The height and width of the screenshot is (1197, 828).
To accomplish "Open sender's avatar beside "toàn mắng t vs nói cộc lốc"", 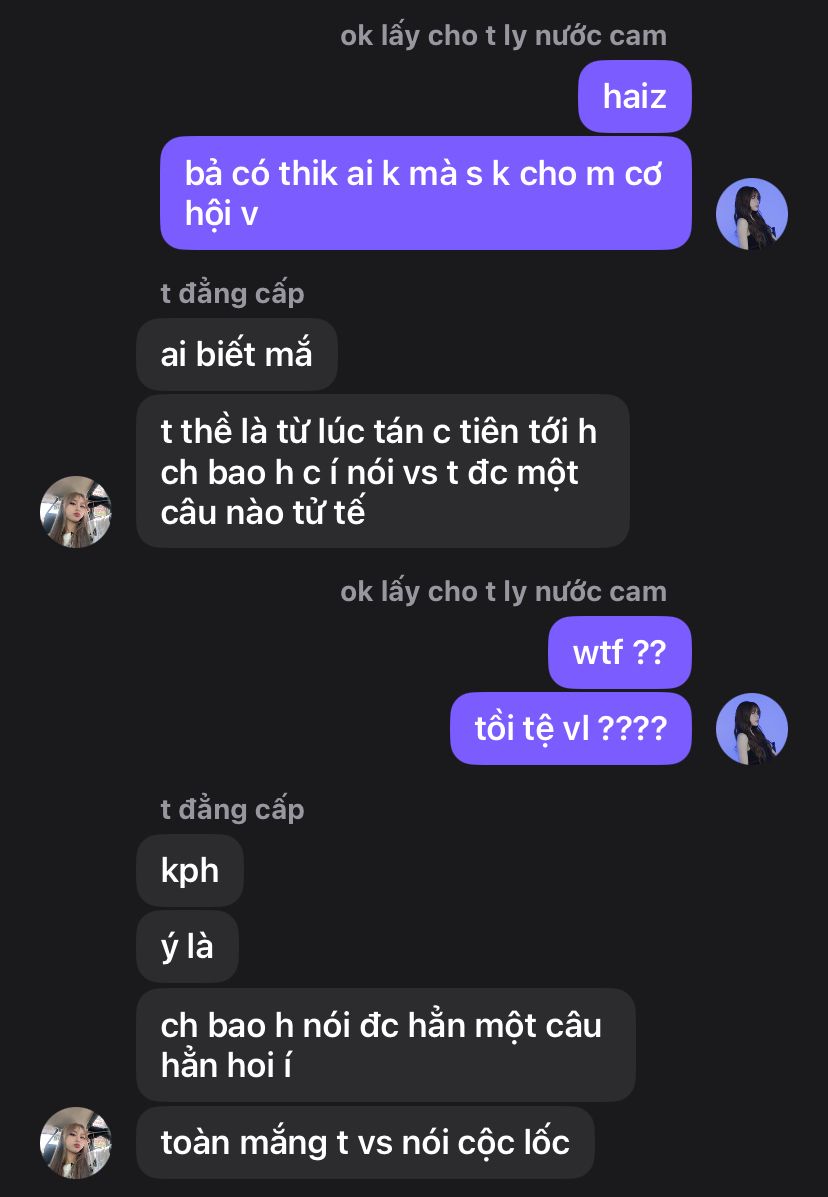I will [76, 1142].
